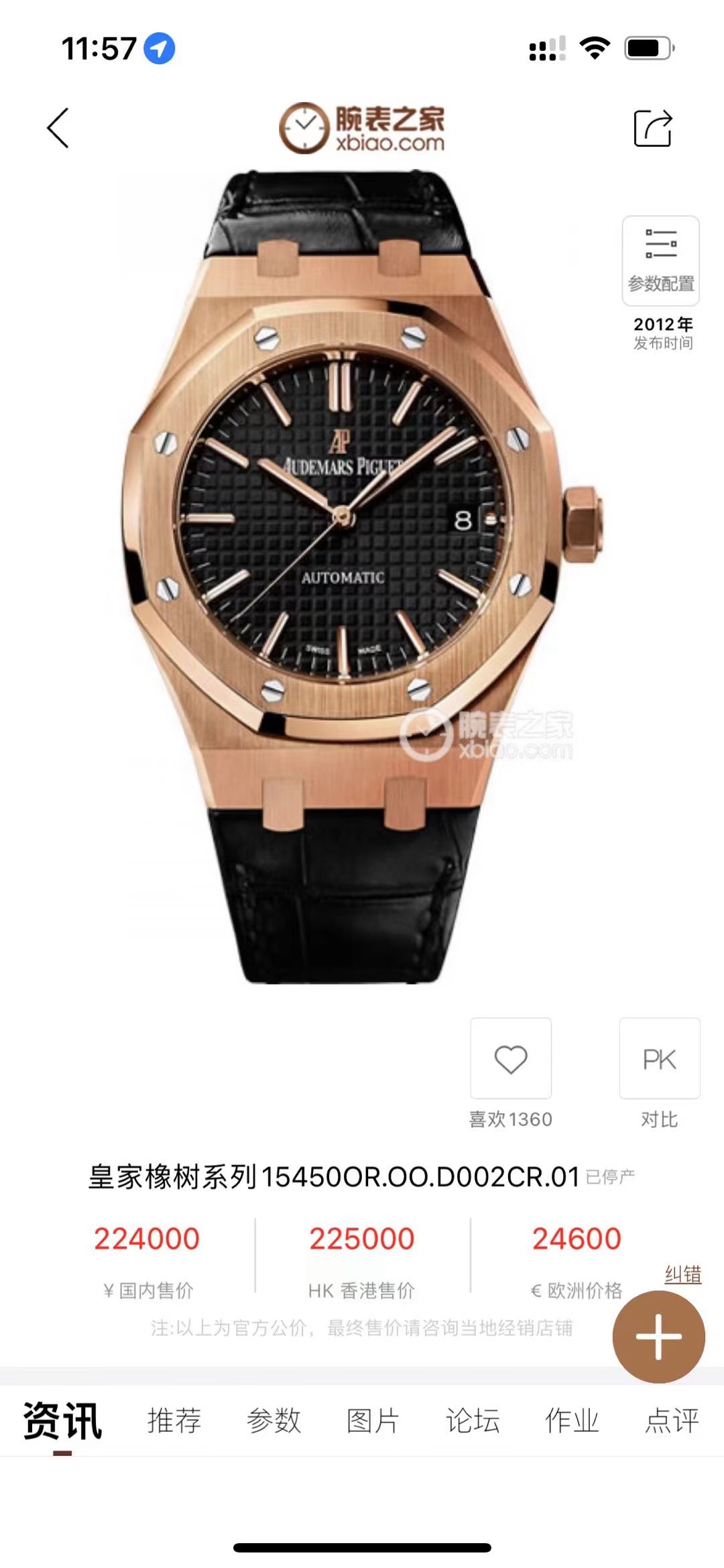724x1568 pixels.
Task: Go back using the top-left arrow
Action: pos(58,127)
